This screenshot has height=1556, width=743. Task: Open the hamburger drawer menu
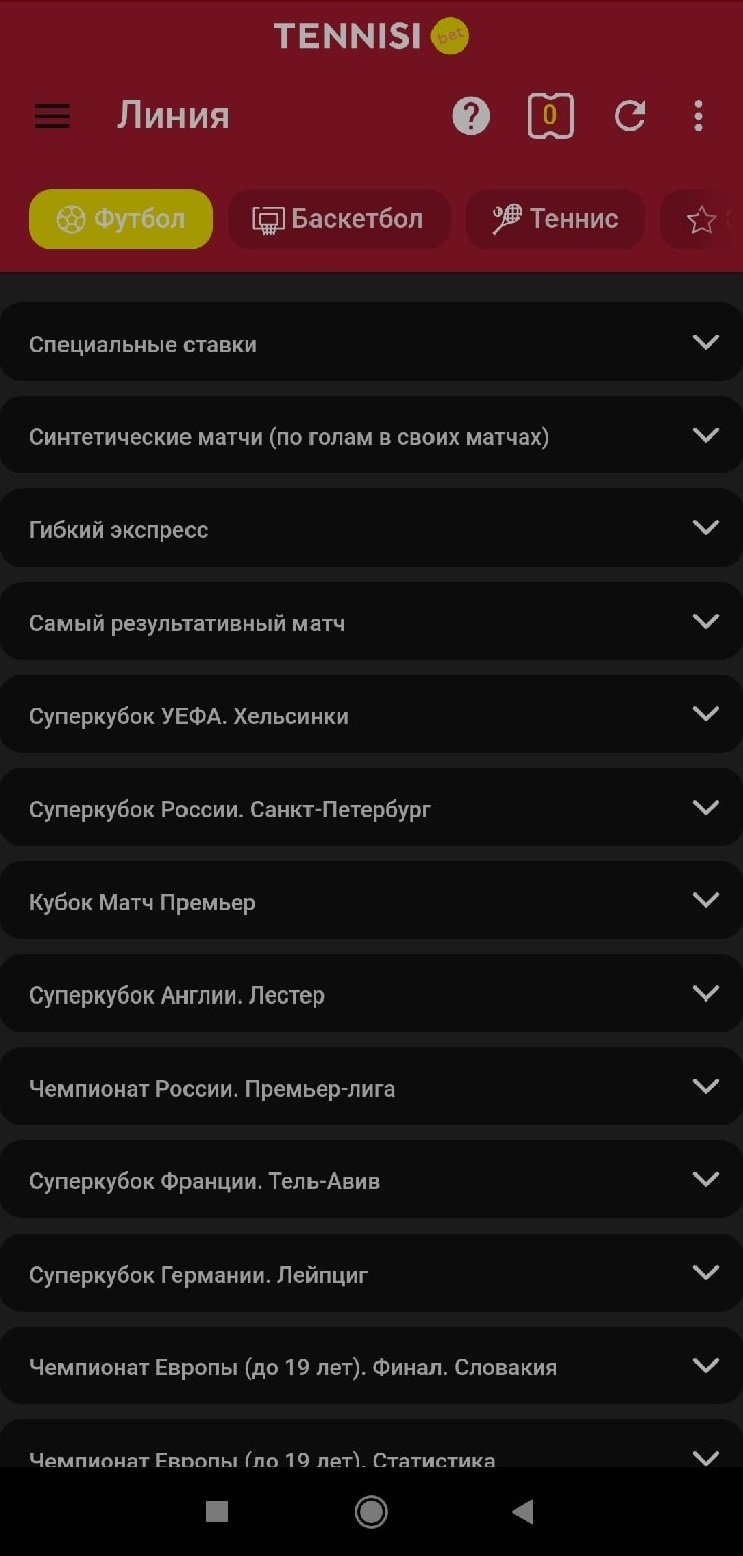pyautogui.click(x=52, y=116)
